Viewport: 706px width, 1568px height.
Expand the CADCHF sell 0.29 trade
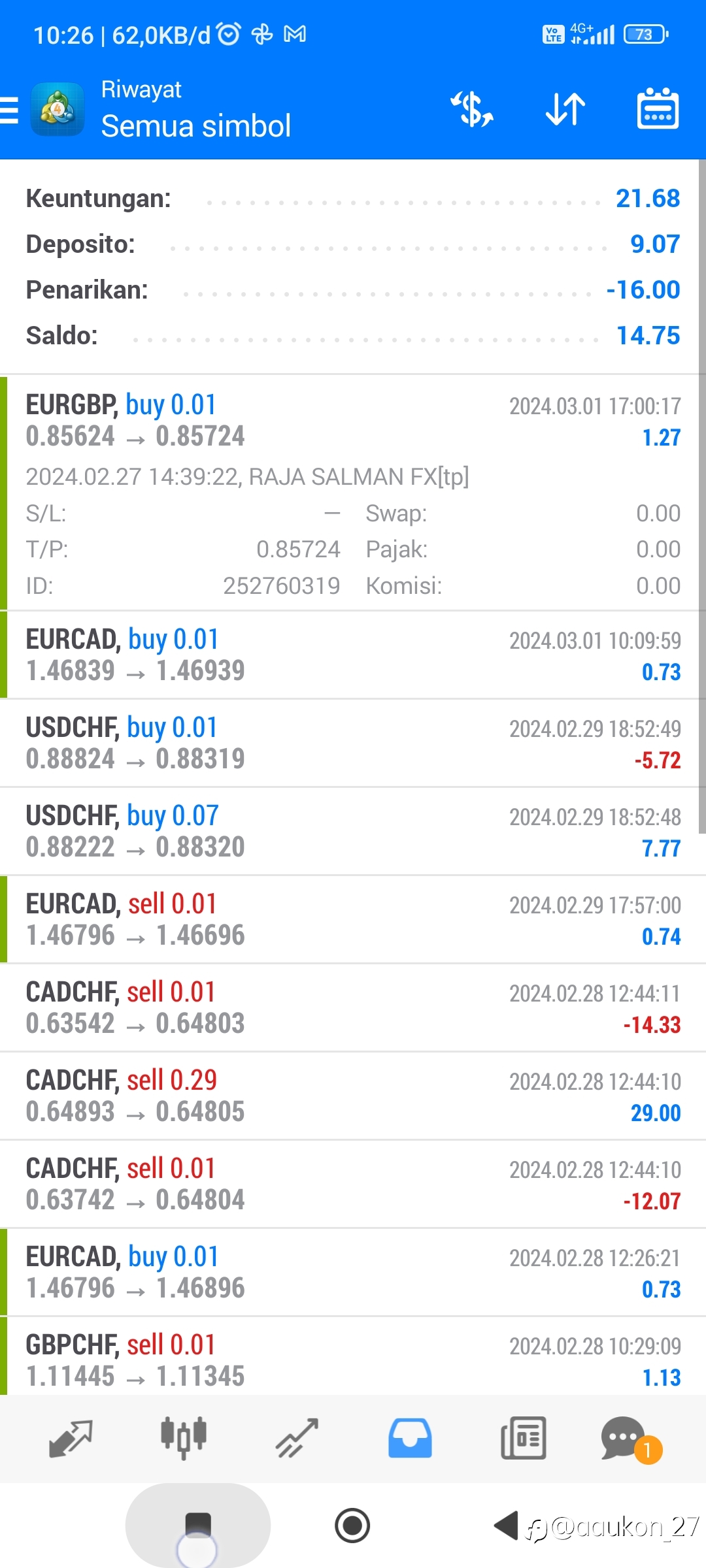[353, 1096]
